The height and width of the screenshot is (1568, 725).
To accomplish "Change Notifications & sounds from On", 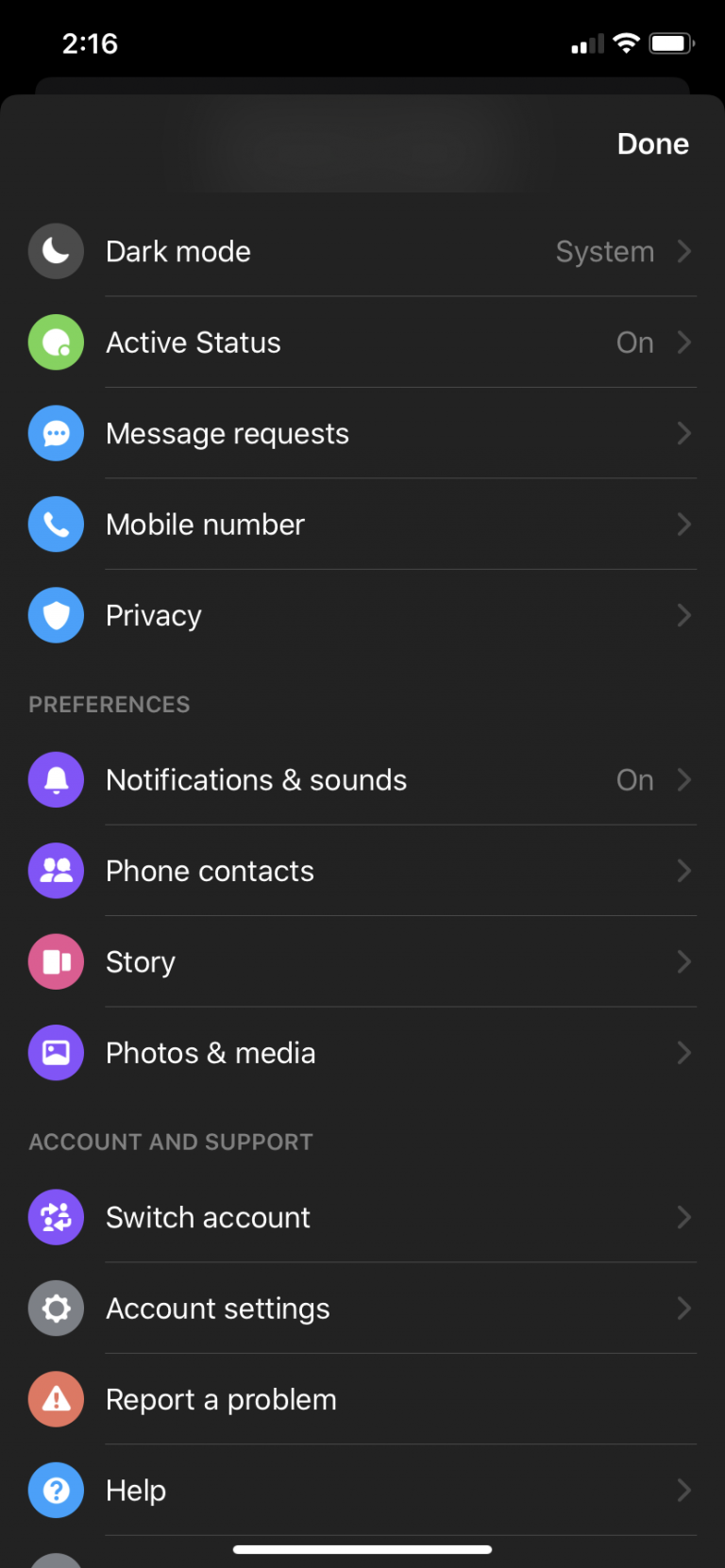I will pos(634,779).
